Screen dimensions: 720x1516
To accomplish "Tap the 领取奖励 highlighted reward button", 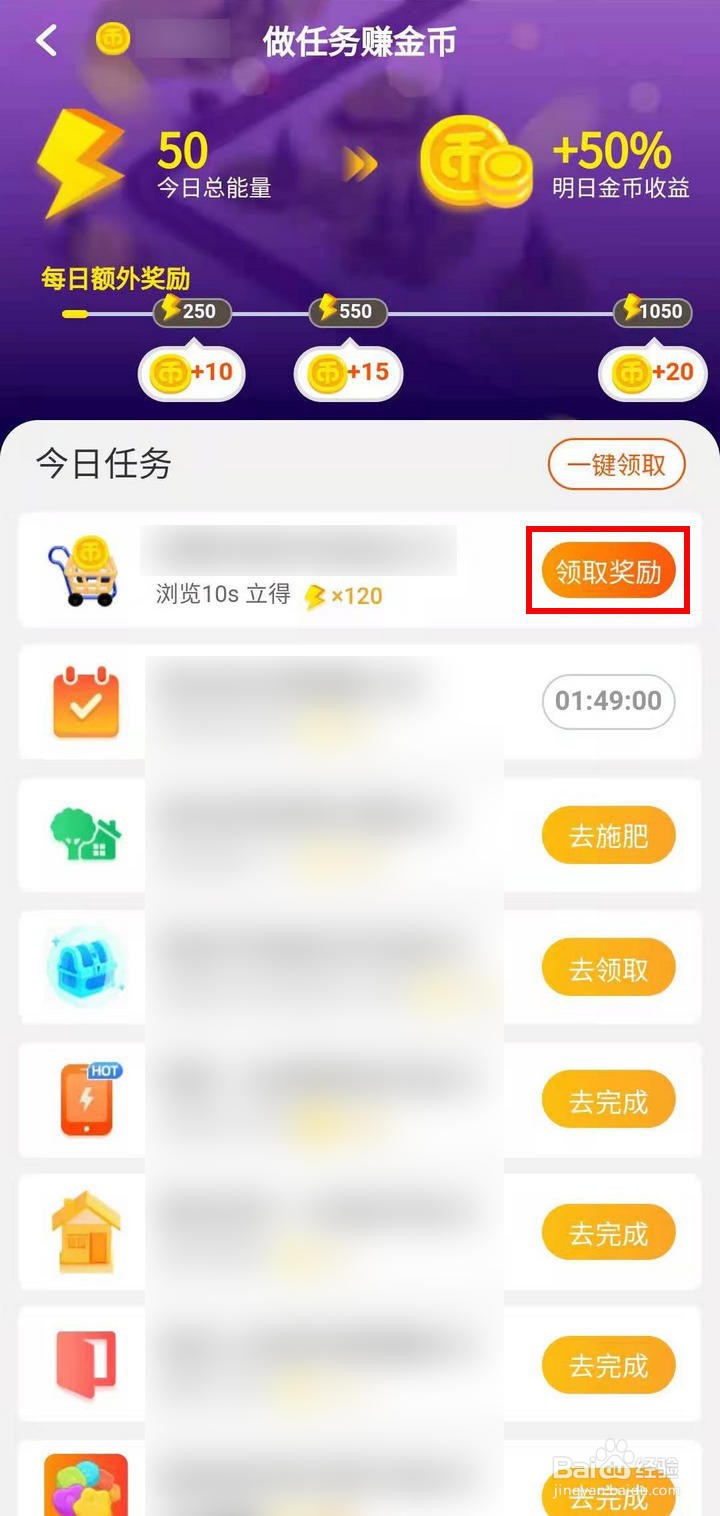I will pyautogui.click(x=608, y=570).
